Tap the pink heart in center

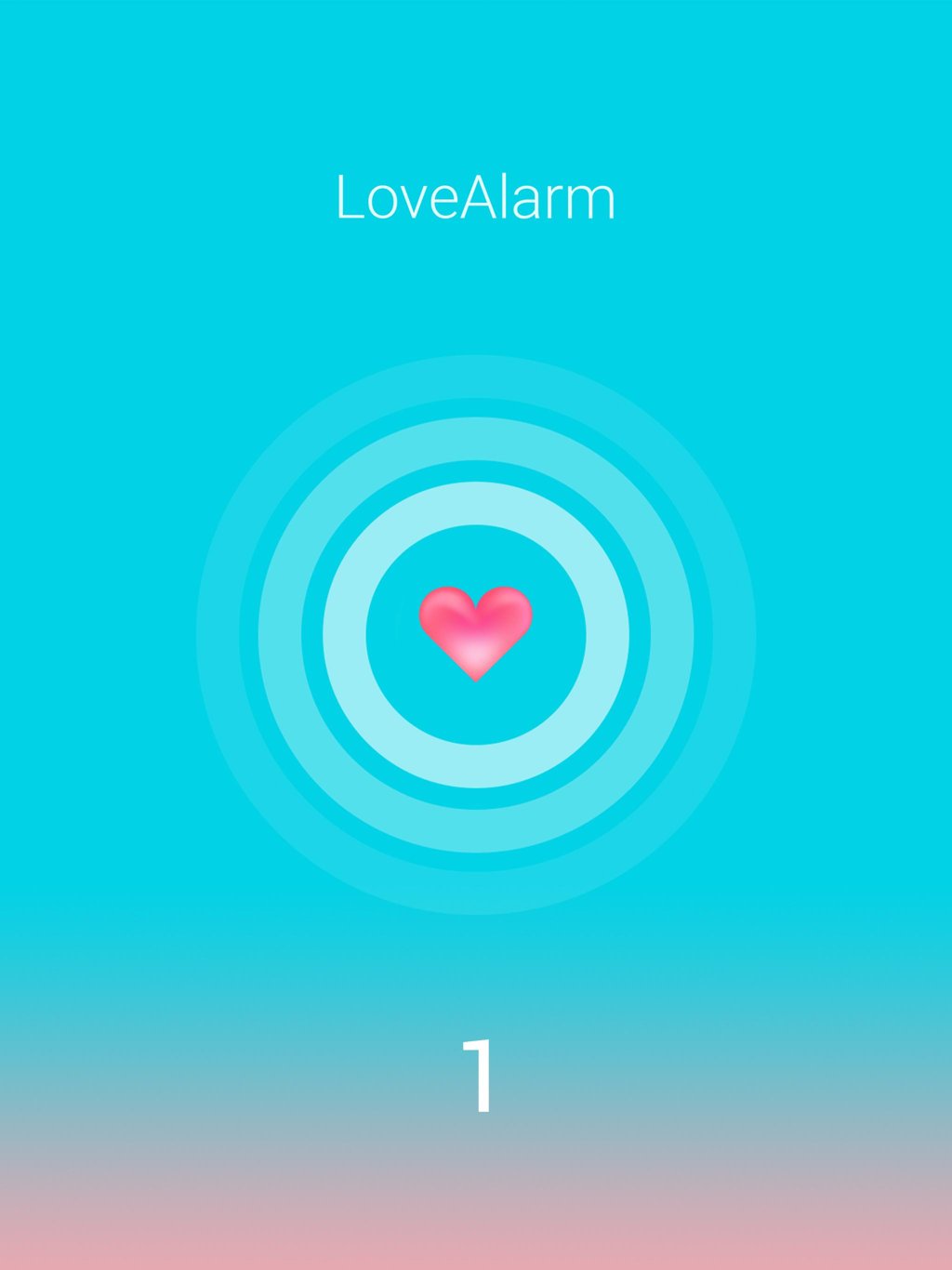point(475,629)
